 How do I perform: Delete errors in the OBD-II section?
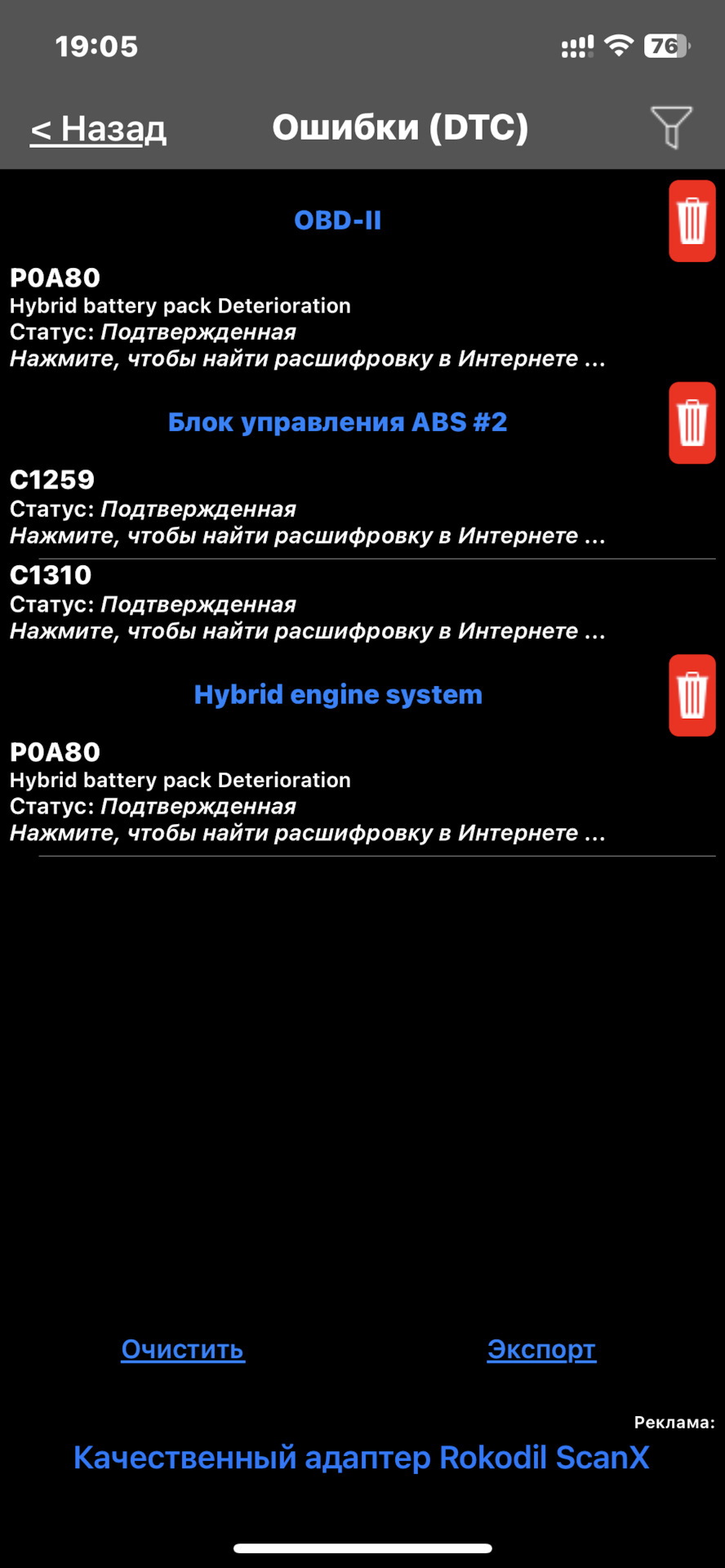(x=692, y=220)
